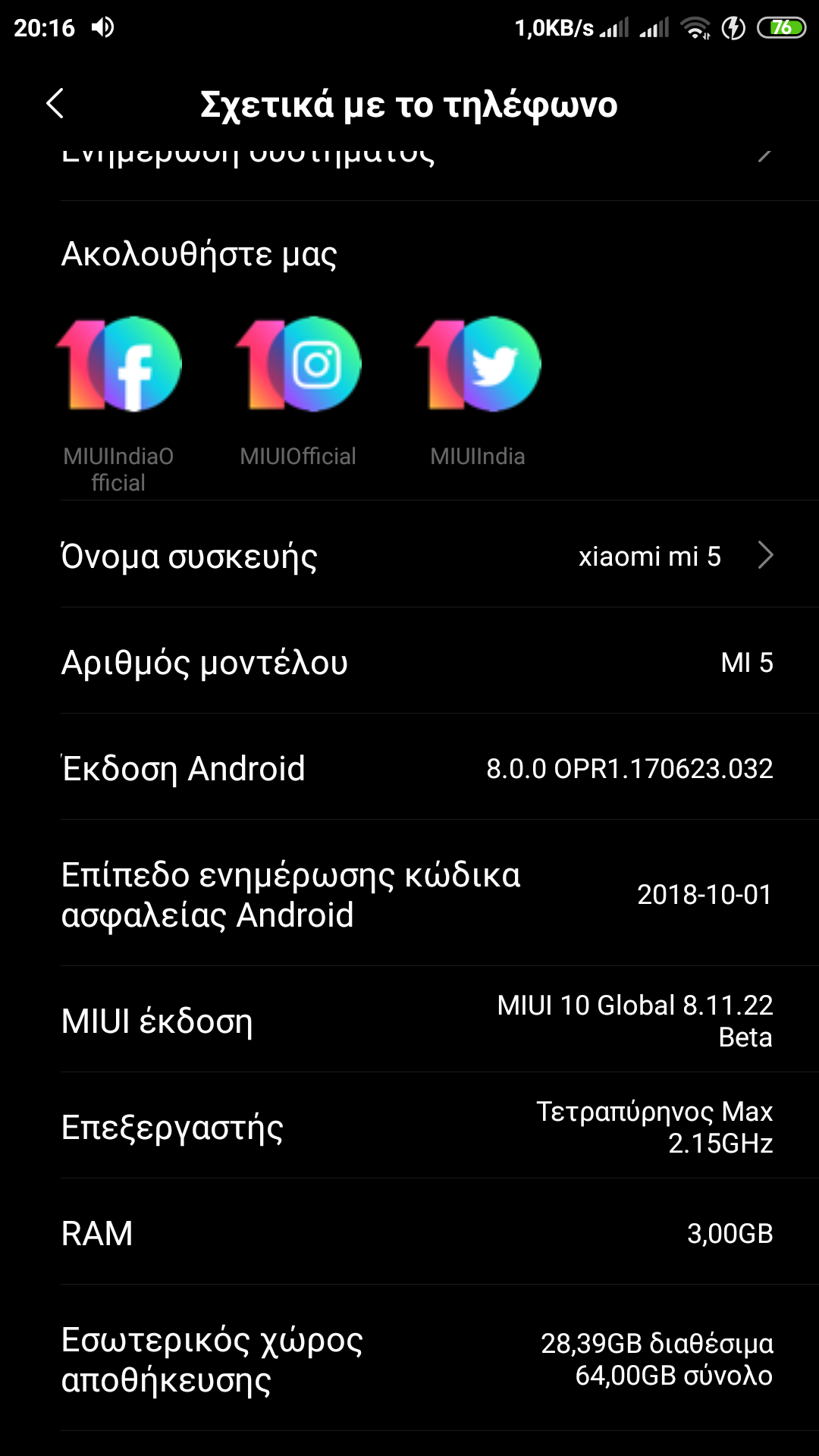Tap the Επεξεργαστής row
Viewport: 819px width, 1456px height.
click(417, 1127)
